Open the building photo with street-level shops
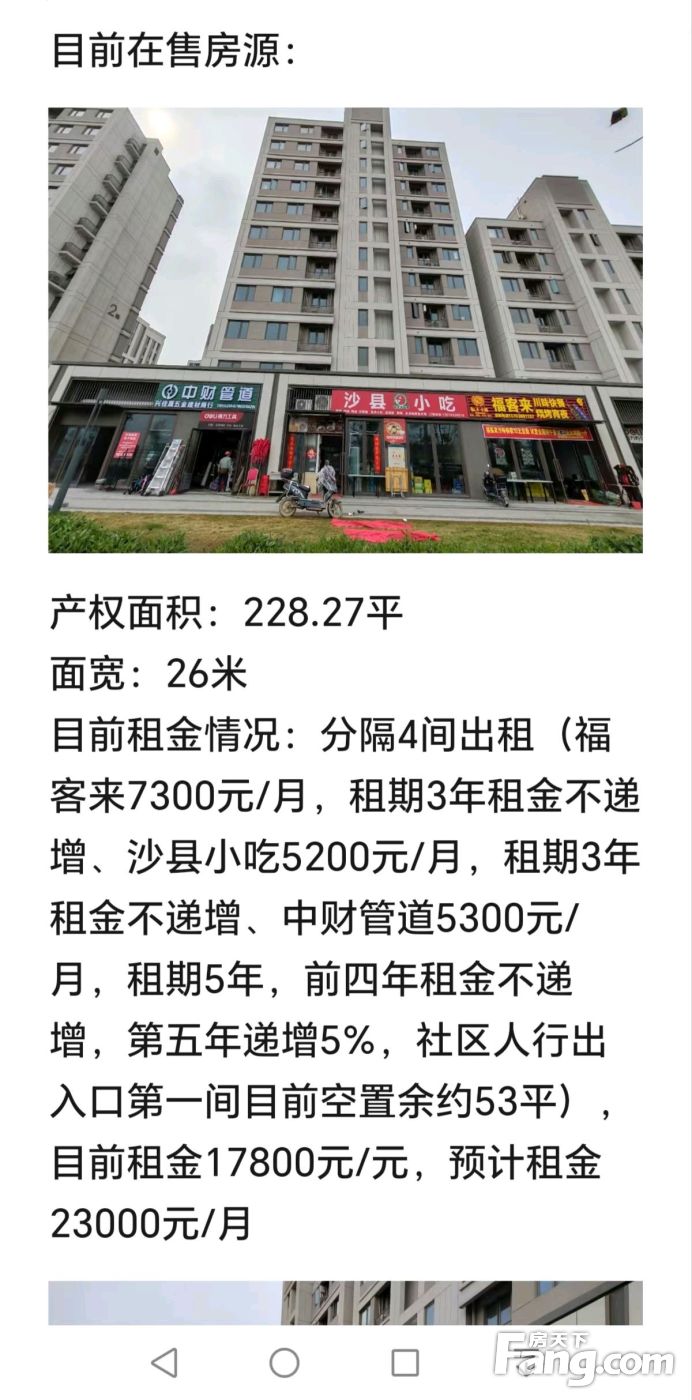 [x=345, y=330]
